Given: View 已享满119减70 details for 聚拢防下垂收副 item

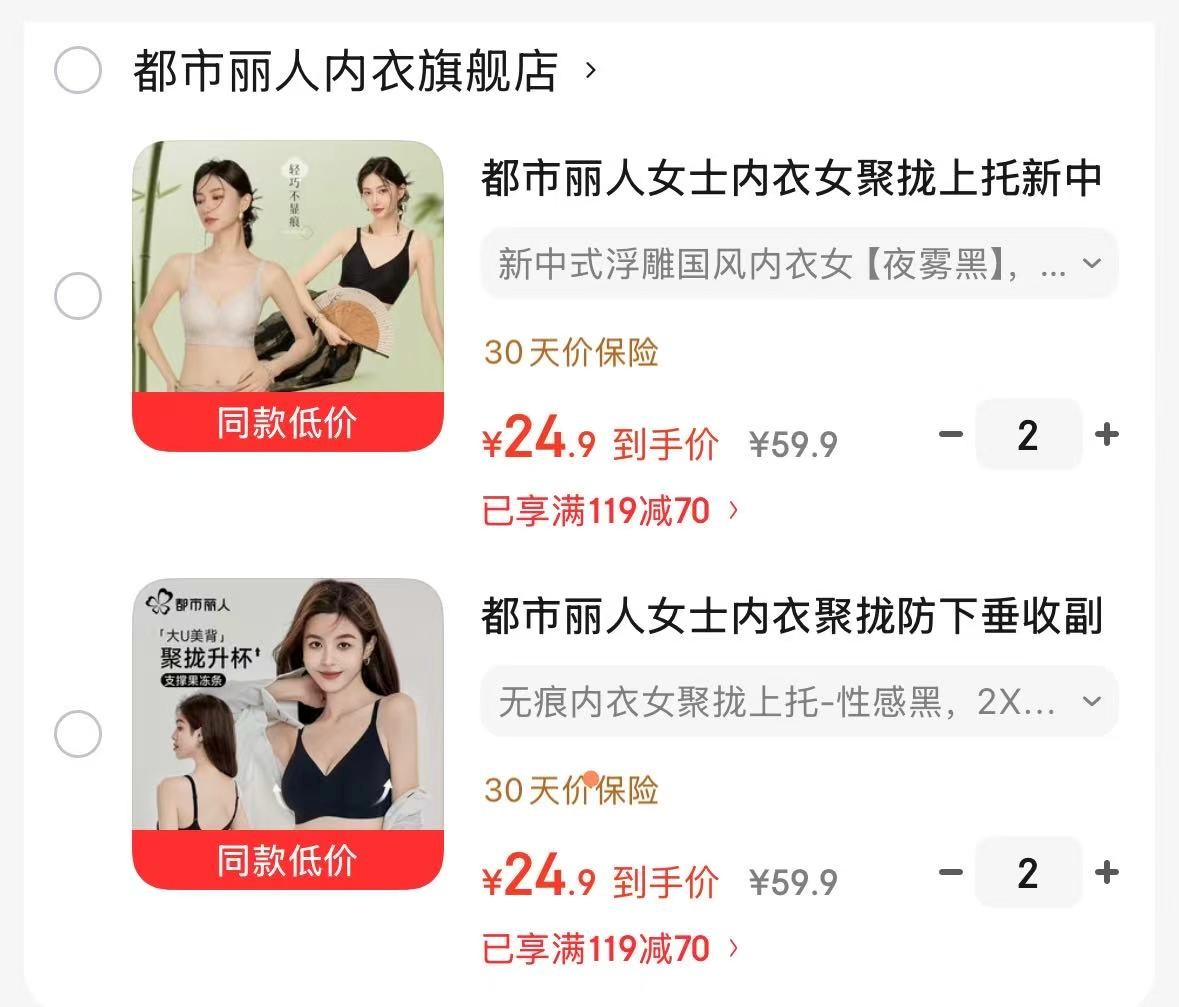Looking at the screenshot, I should coord(610,949).
